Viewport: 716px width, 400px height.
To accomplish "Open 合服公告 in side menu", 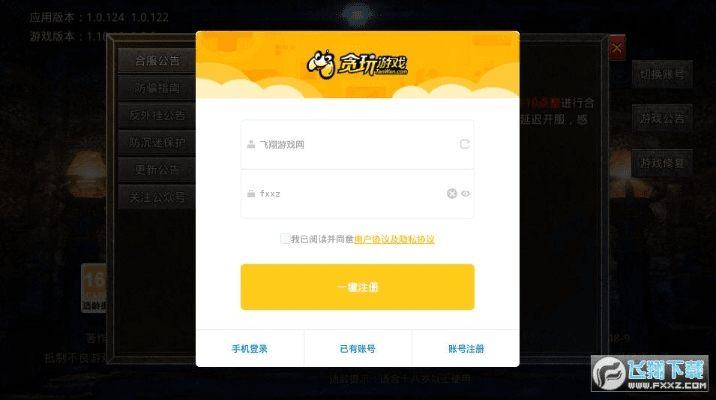I will (155, 60).
